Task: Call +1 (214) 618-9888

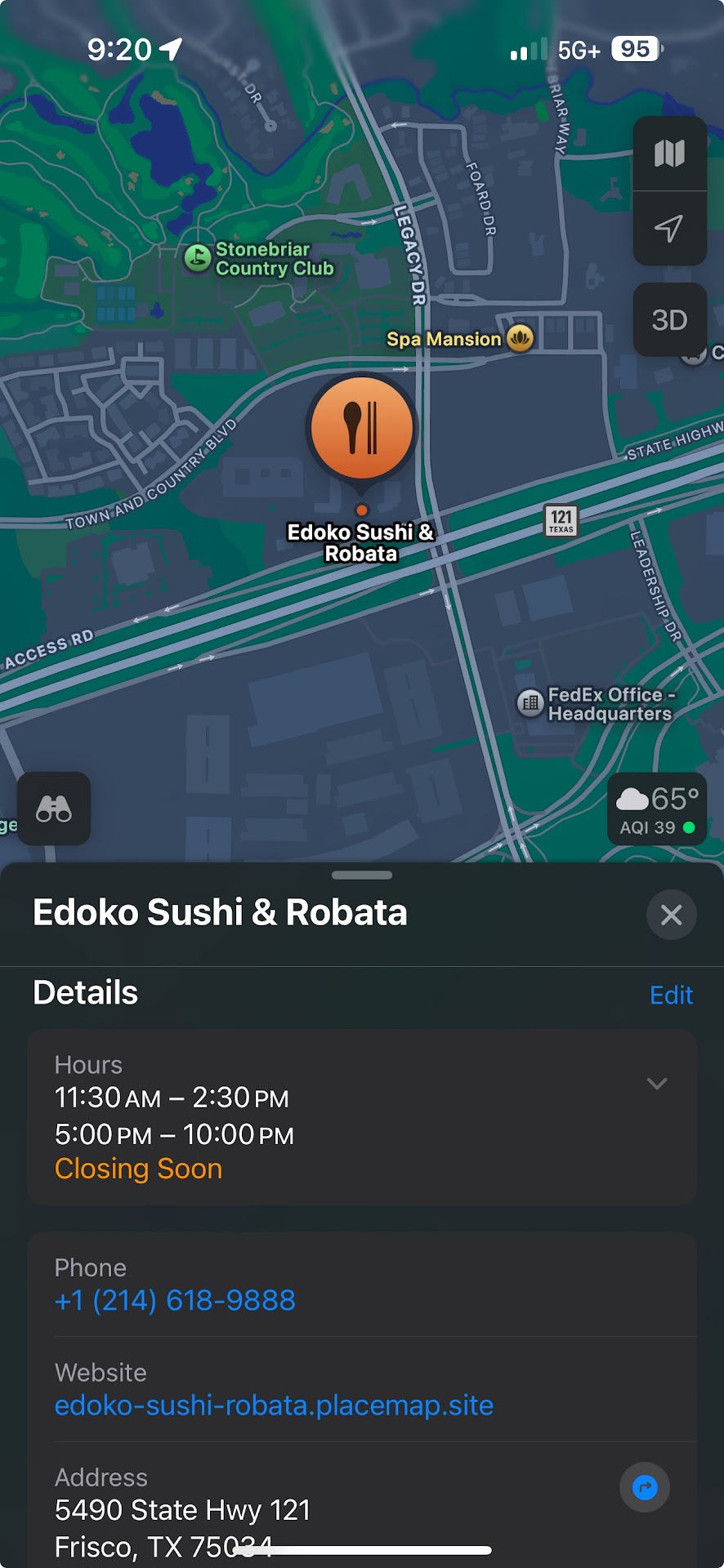Action: pos(175,1300)
